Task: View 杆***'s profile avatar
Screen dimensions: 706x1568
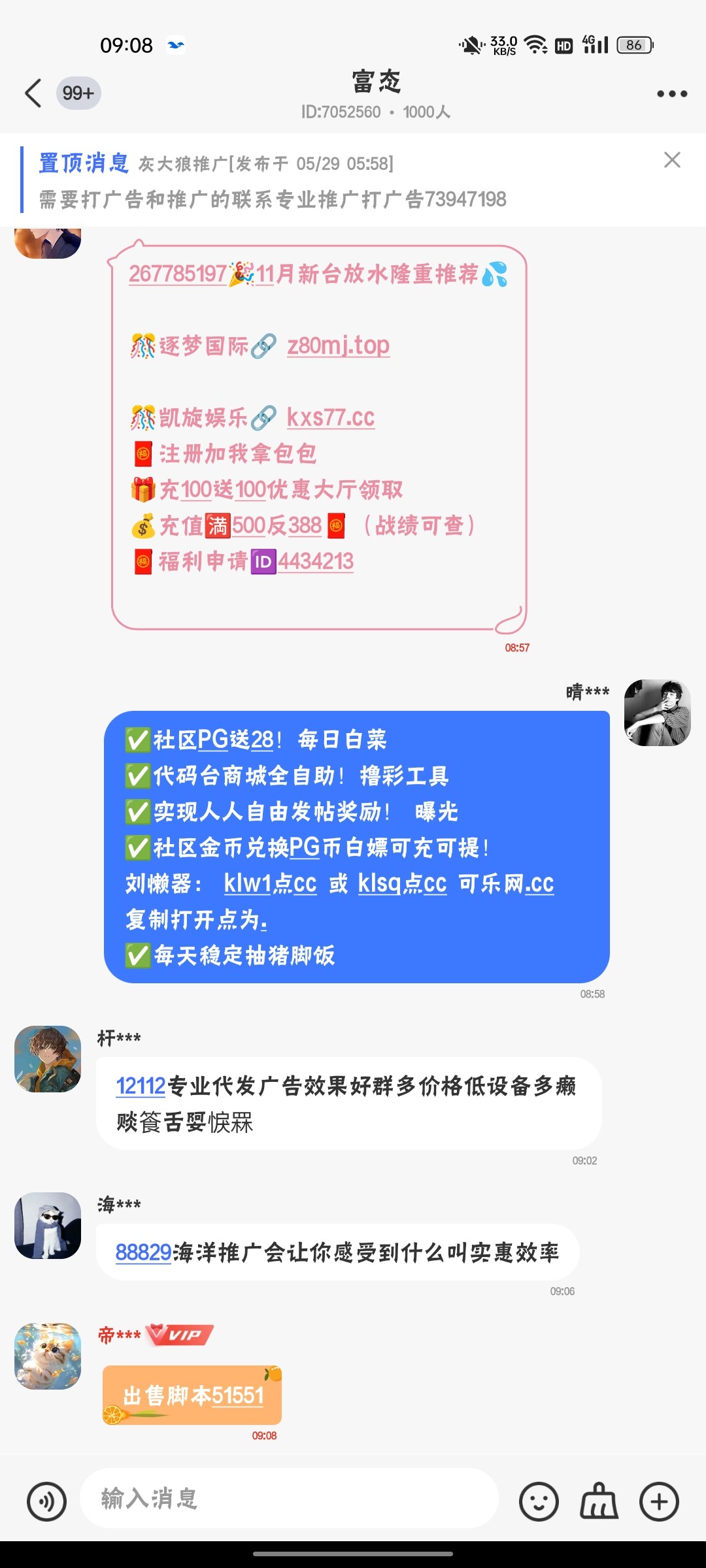Action: tap(48, 1059)
